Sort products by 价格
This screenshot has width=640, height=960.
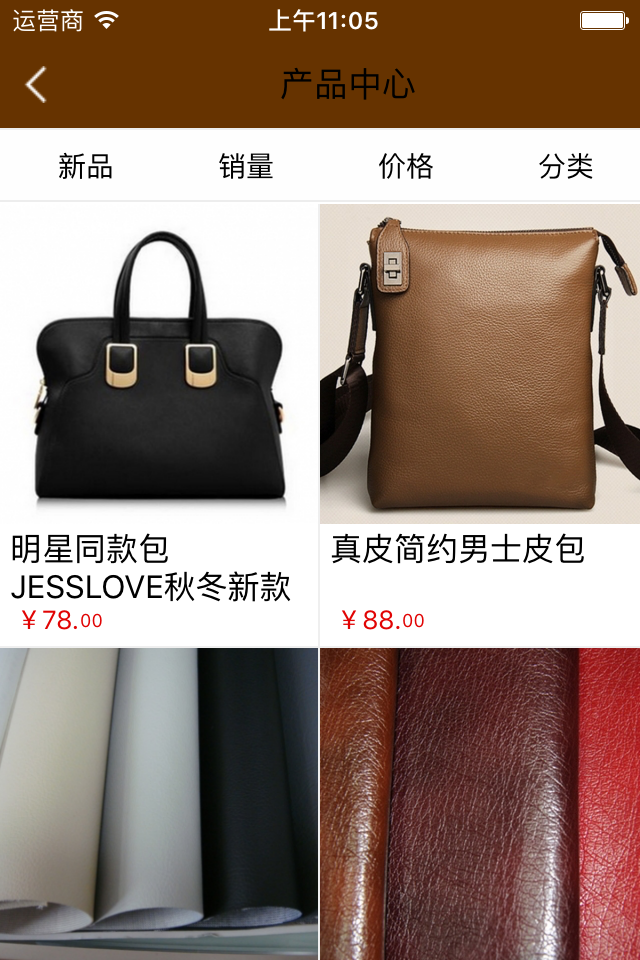coord(406,166)
